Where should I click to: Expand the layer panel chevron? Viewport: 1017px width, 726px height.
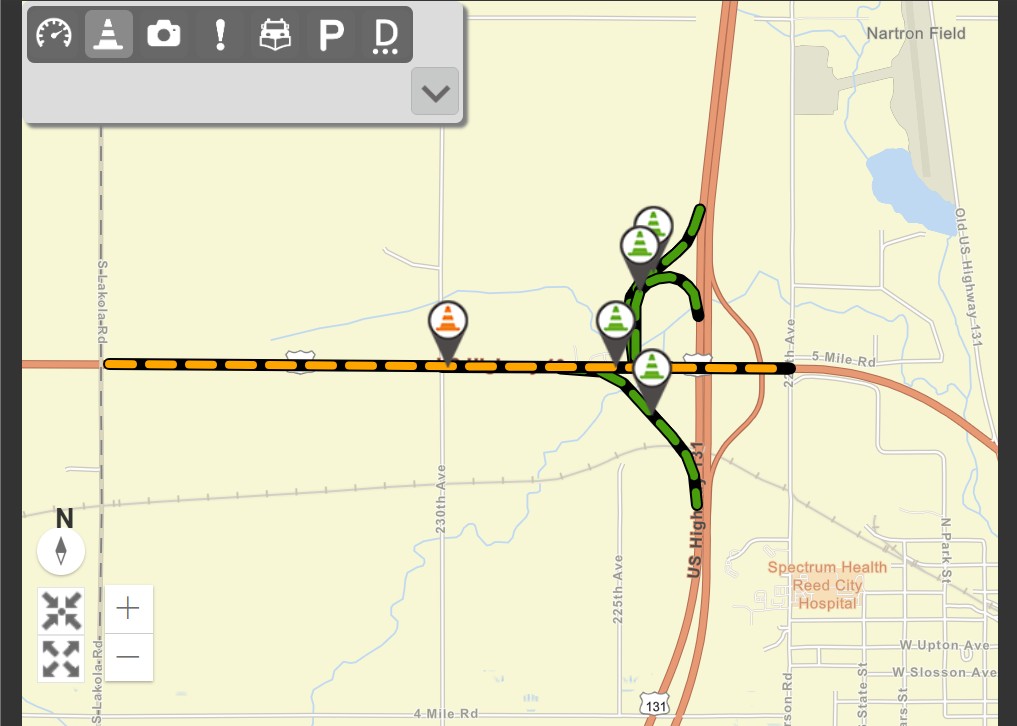(x=435, y=92)
